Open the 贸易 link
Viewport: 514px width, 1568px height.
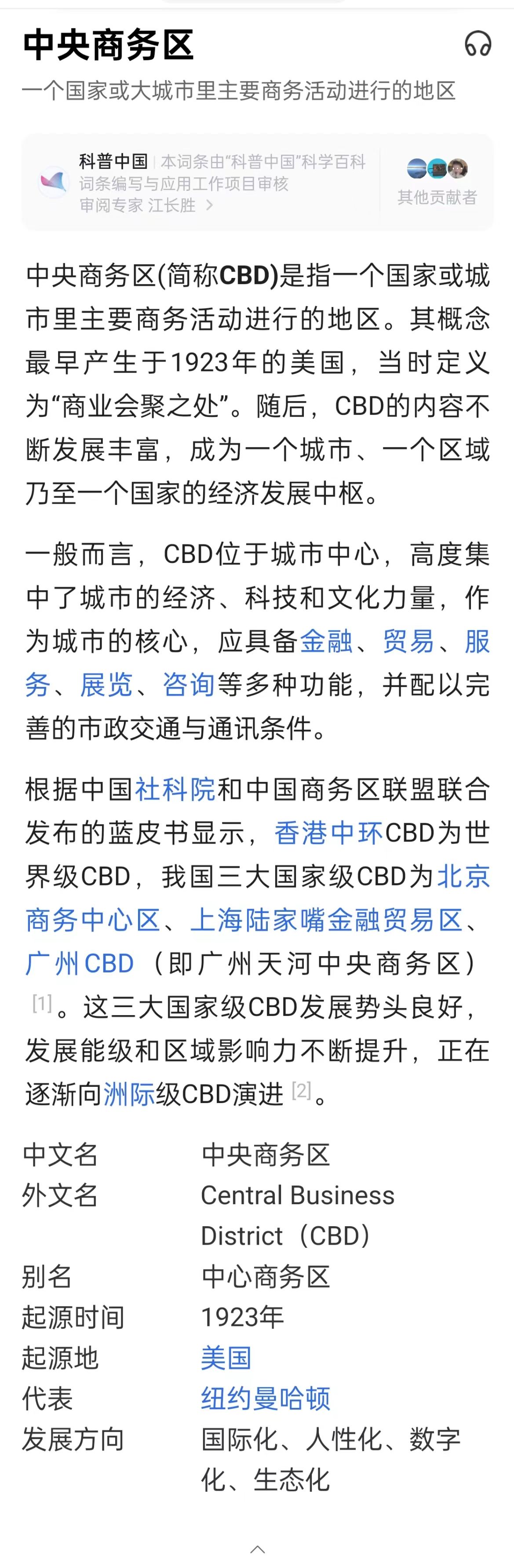[x=408, y=642]
